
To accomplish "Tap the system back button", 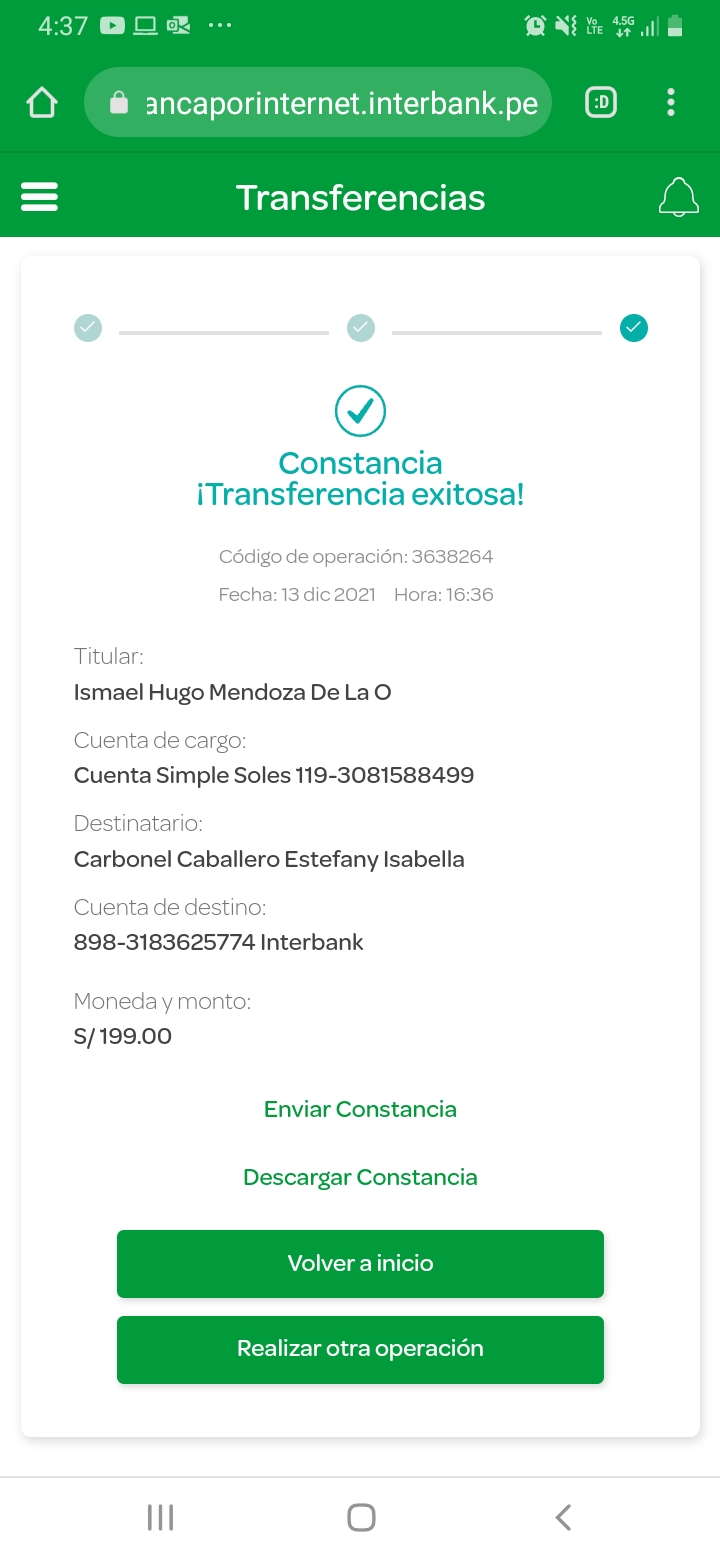I will [x=563, y=1517].
